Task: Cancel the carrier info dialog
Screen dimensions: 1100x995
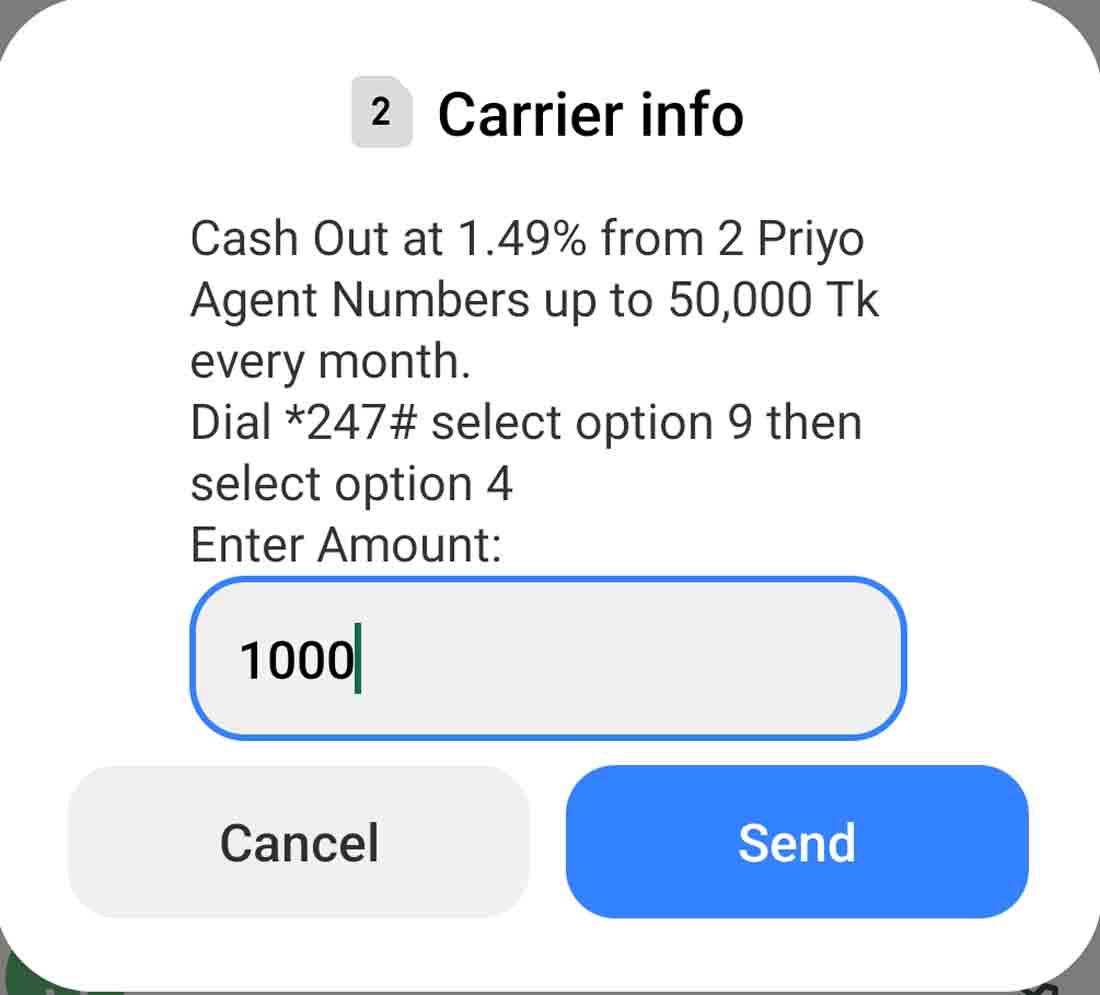Action: pos(298,842)
